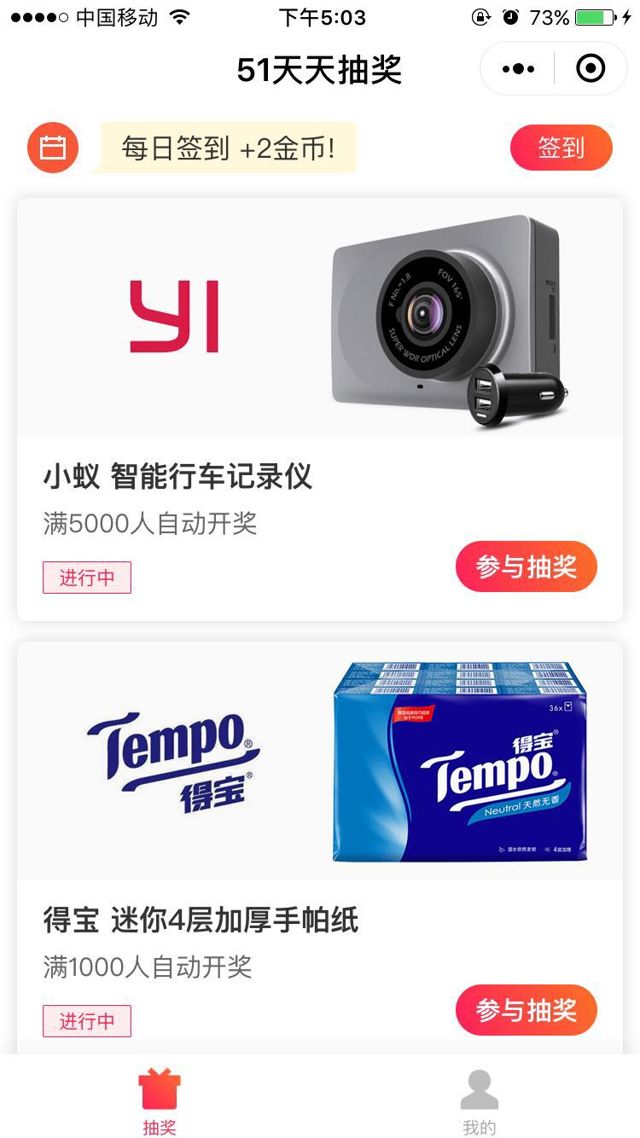The width and height of the screenshot is (640, 1138).
Task: Switch to the 抽奖 tab
Action: pyautogui.click(x=159, y=1100)
